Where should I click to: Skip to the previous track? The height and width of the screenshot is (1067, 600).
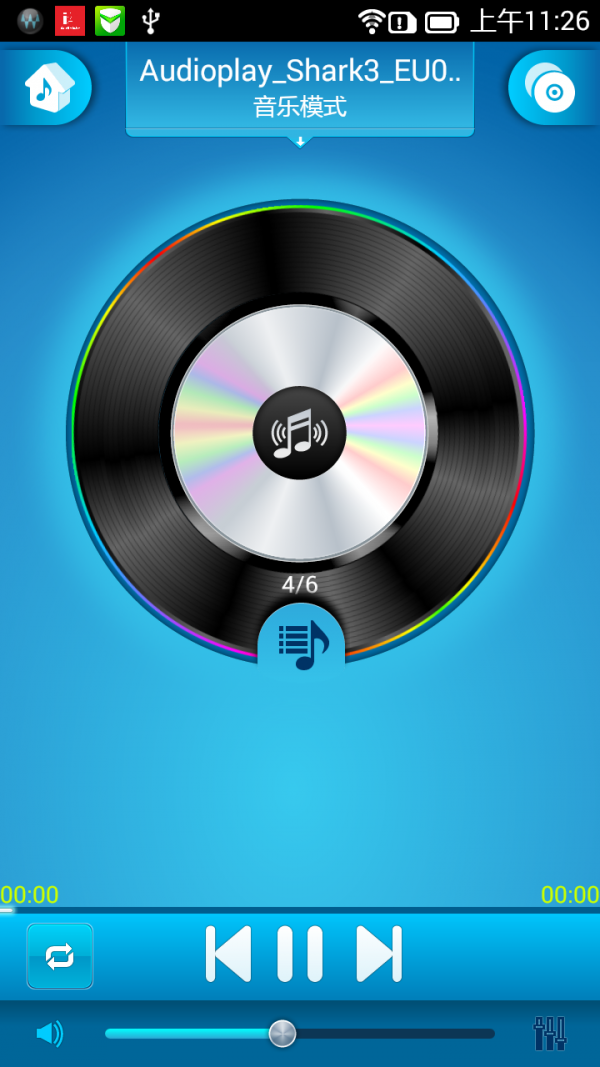click(229, 954)
